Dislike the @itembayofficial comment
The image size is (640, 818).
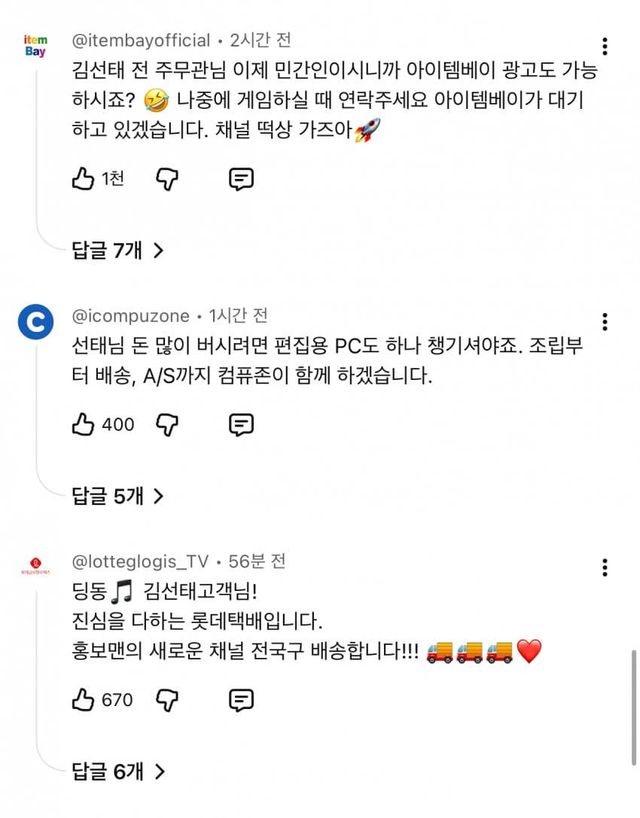168,180
